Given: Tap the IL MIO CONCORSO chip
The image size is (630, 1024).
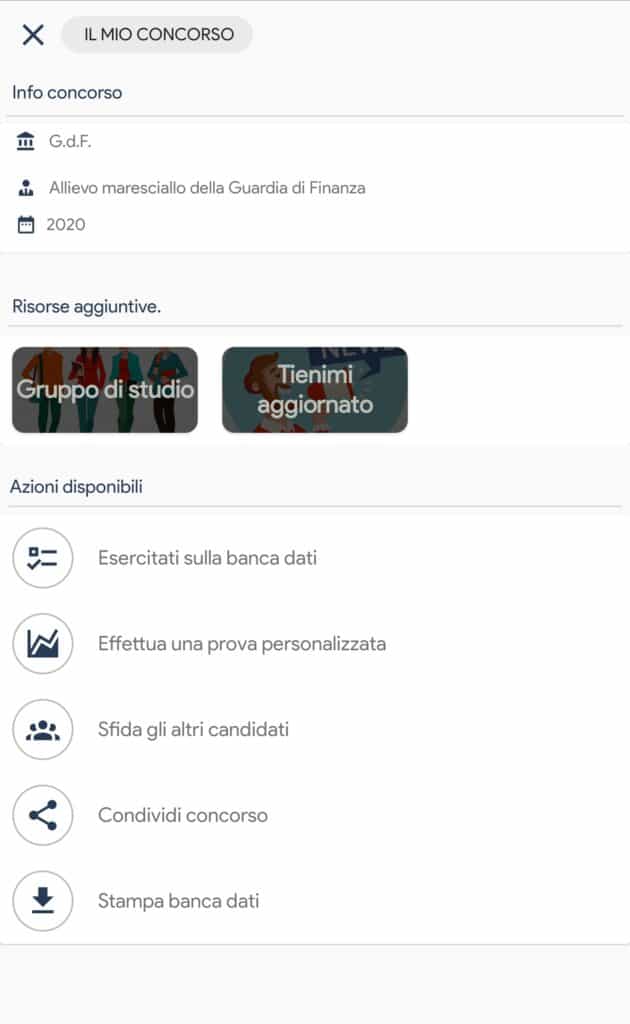Looking at the screenshot, I should pos(157,35).
